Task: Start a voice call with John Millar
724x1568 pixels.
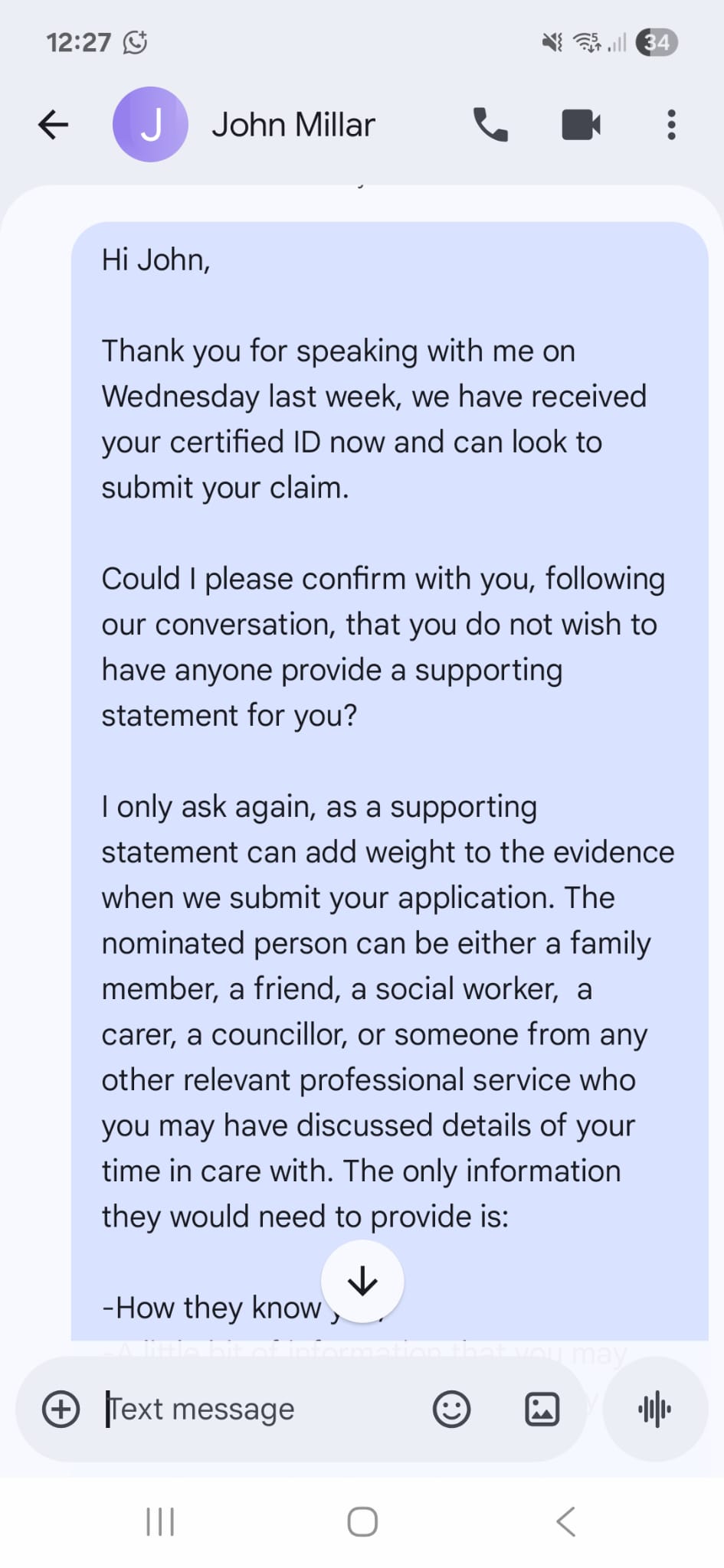Action: click(x=490, y=125)
